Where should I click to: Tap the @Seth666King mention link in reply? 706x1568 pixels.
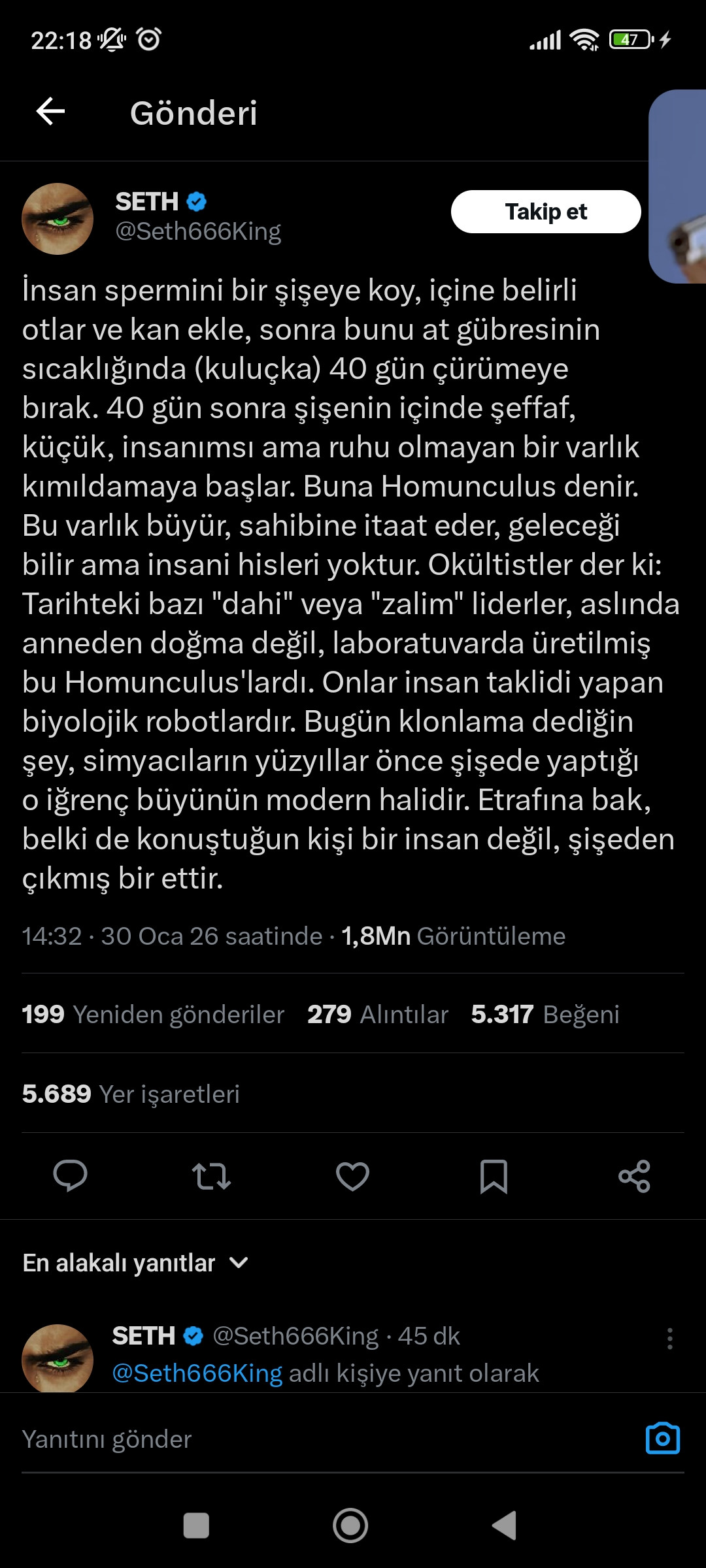(x=197, y=1373)
